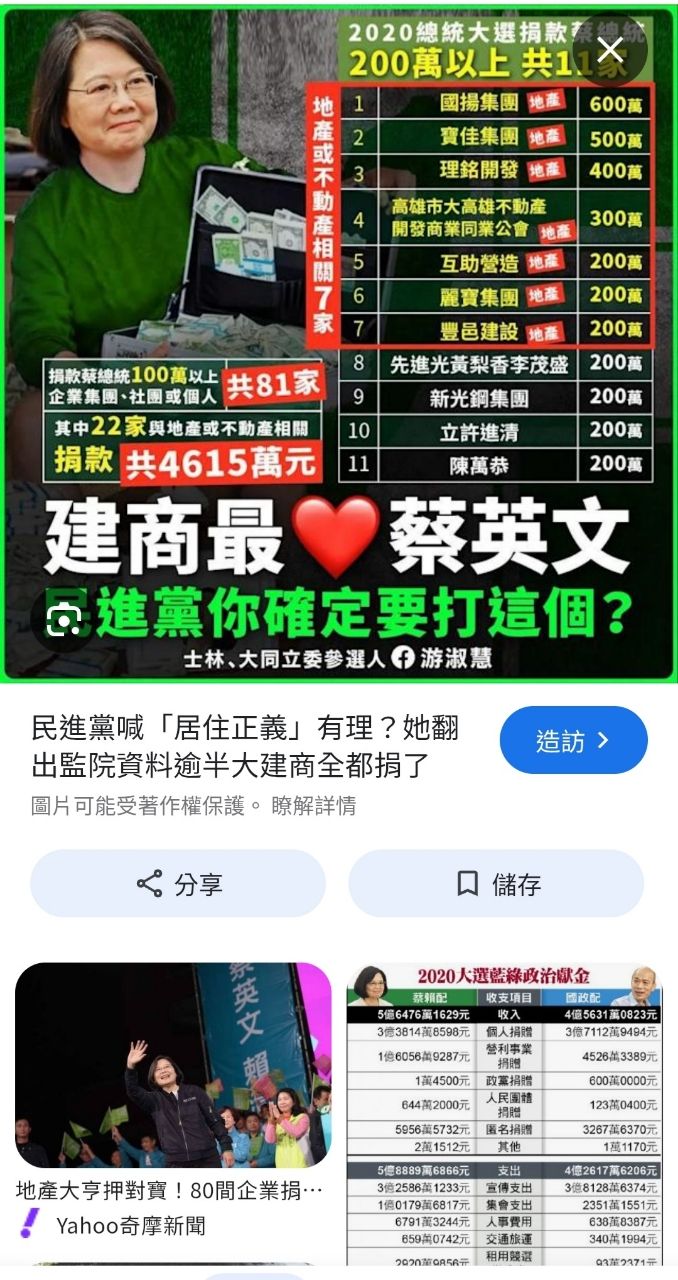Open the Yahoo奇摩新聞 related image
678x1280 pixels.
pyautogui.click(x=172, y=1065)
